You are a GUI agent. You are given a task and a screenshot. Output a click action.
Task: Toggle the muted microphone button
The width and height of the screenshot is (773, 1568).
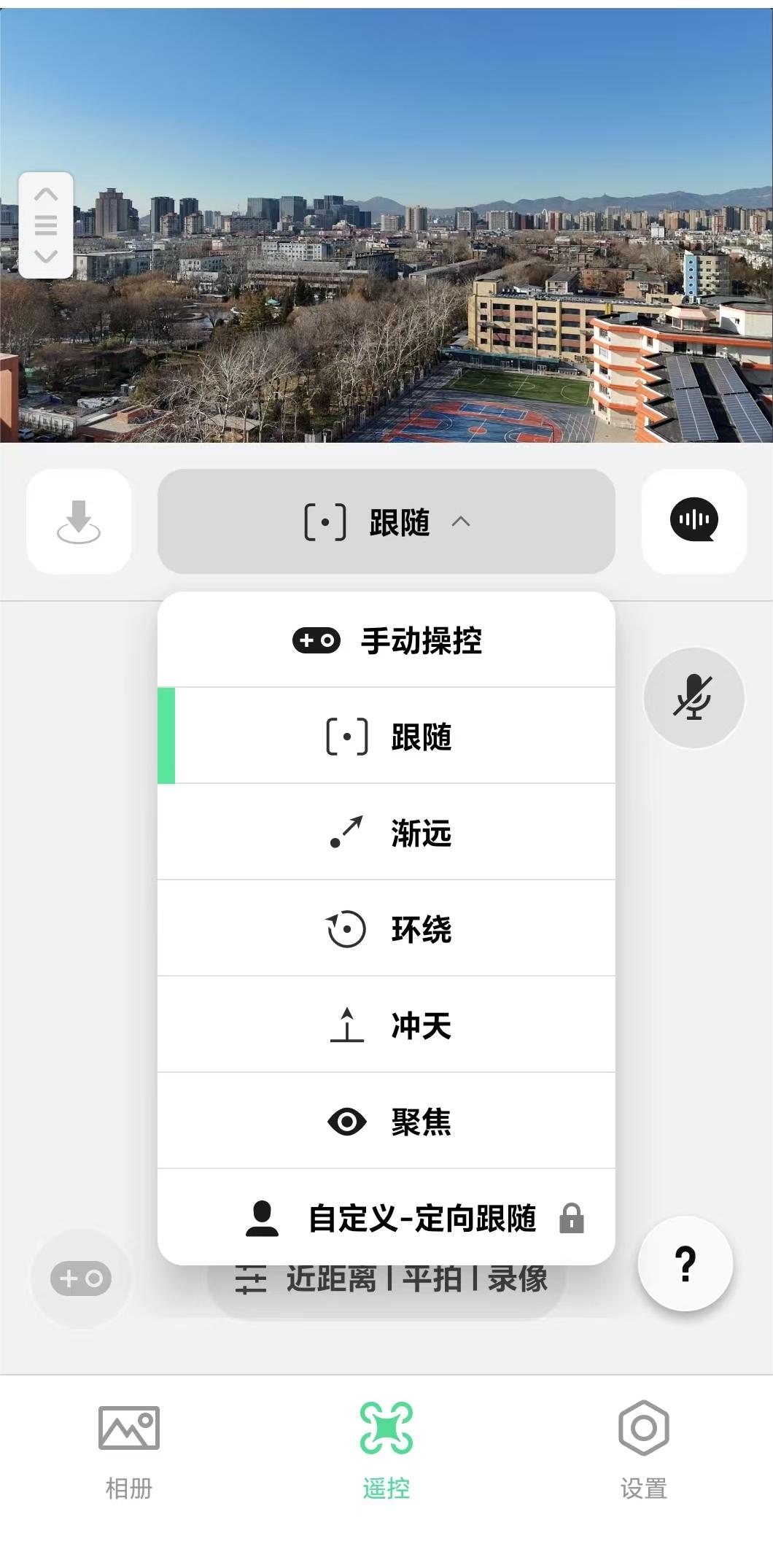(x=694, y=697)
